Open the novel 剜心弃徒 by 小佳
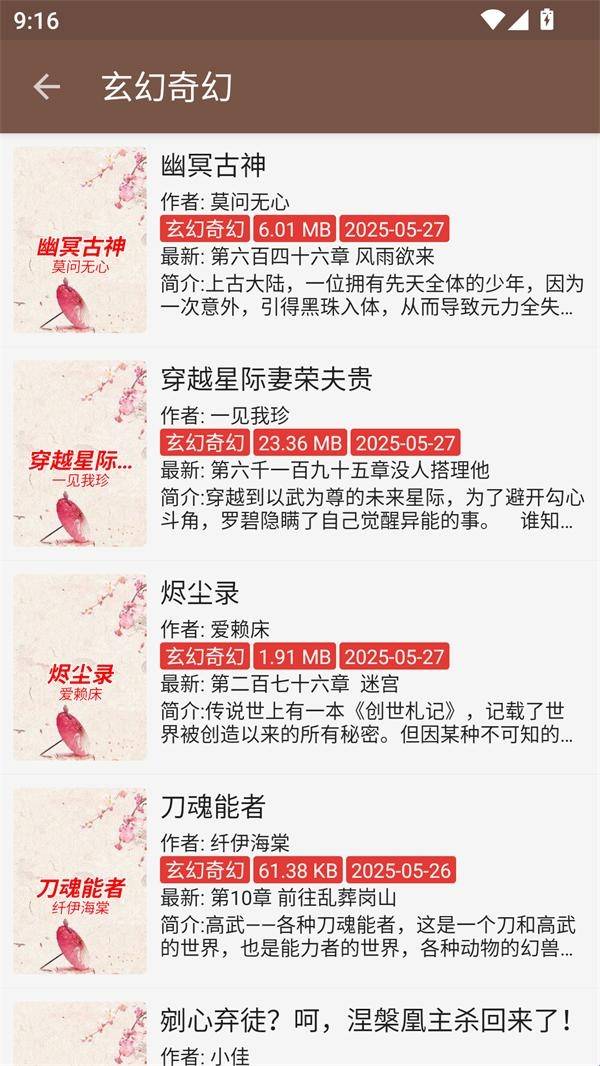This screenshot has height=1066, width=600. tap(300, 1027)
